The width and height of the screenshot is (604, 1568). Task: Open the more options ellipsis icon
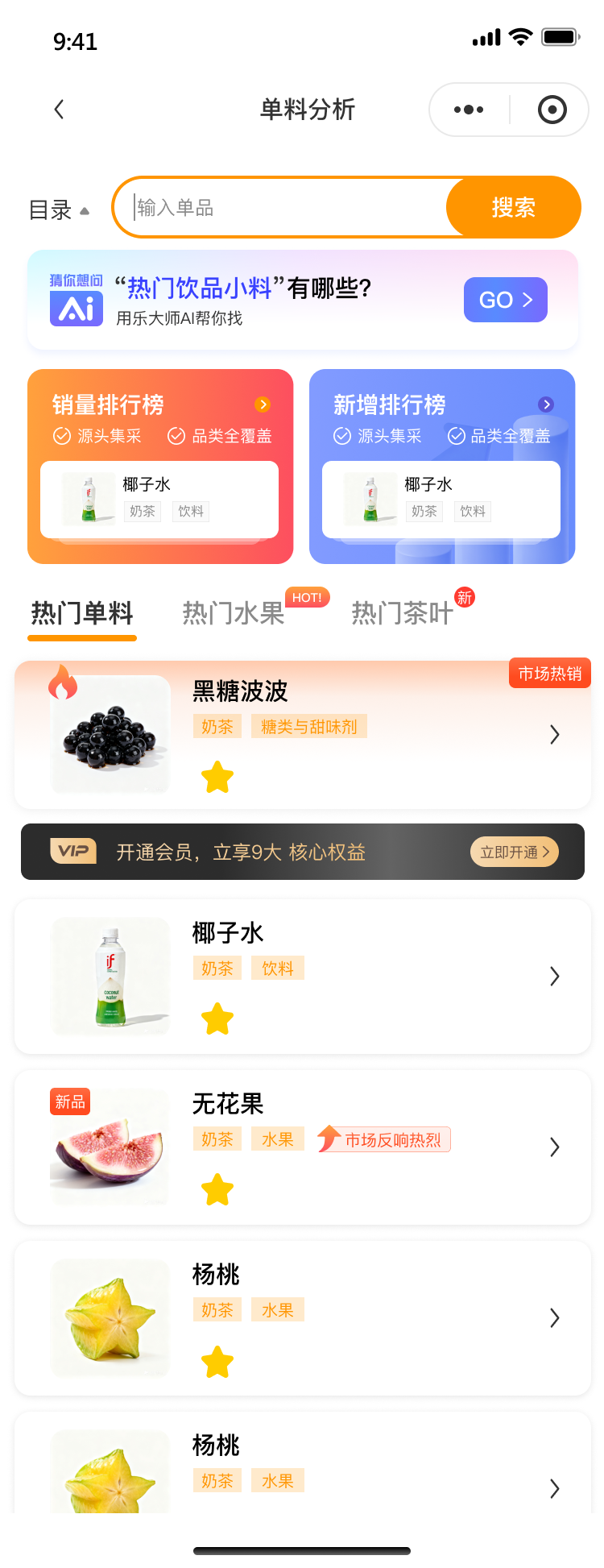click(468, 110)
